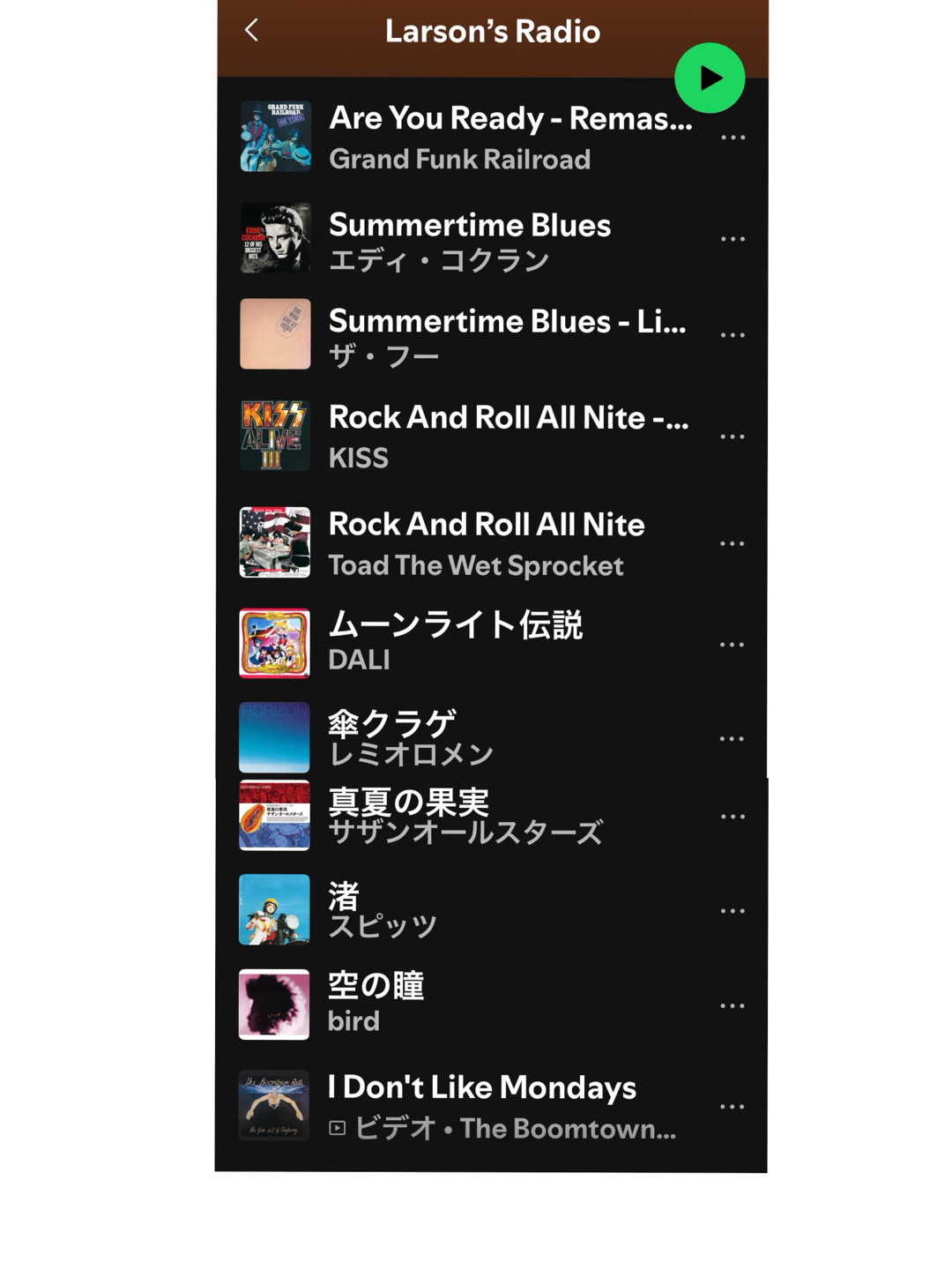
Task: Select 空の瞳 by bird
Action: point(376,1003)
